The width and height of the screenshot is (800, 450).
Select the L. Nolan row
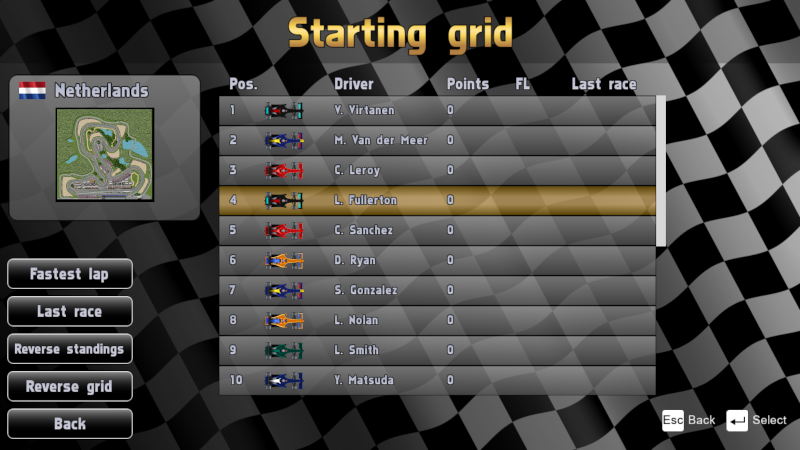(437, 320)
